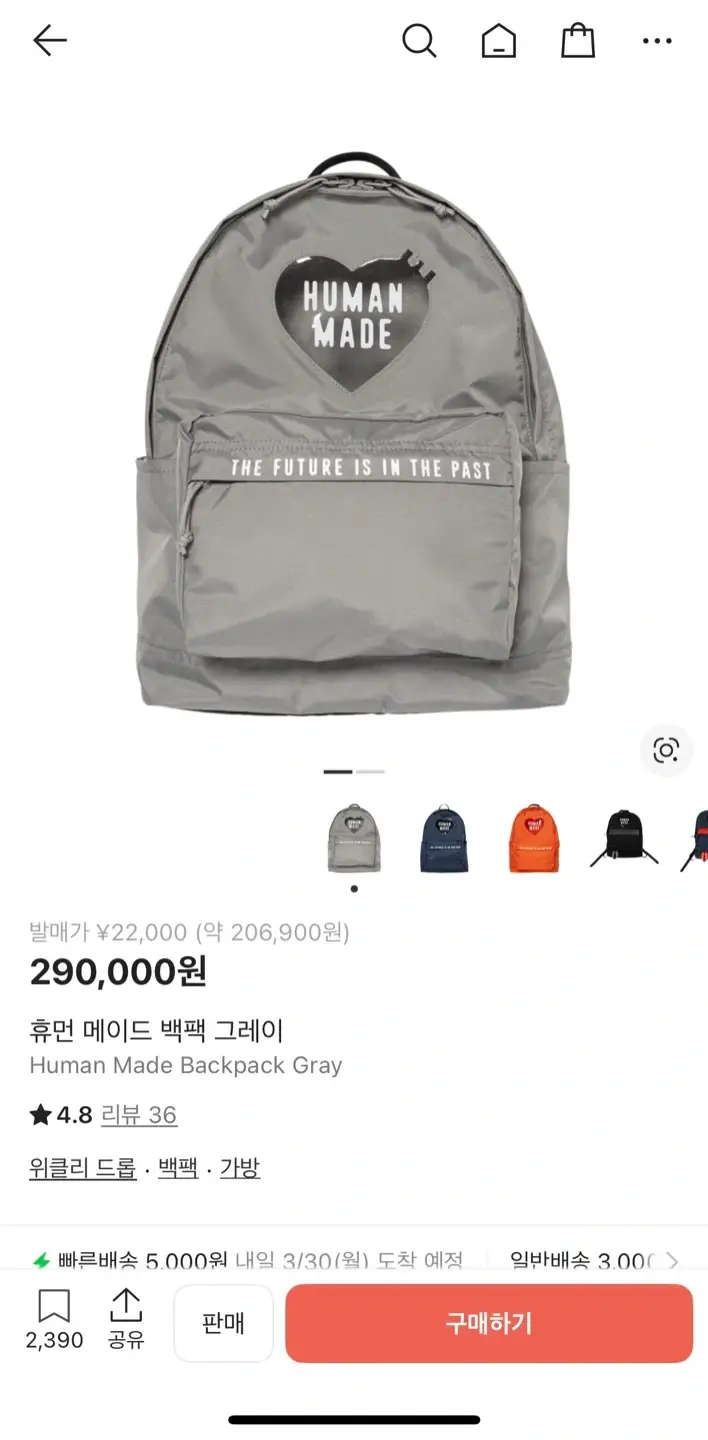
Task: Open the search magnifier
Action: pos(419,41)
